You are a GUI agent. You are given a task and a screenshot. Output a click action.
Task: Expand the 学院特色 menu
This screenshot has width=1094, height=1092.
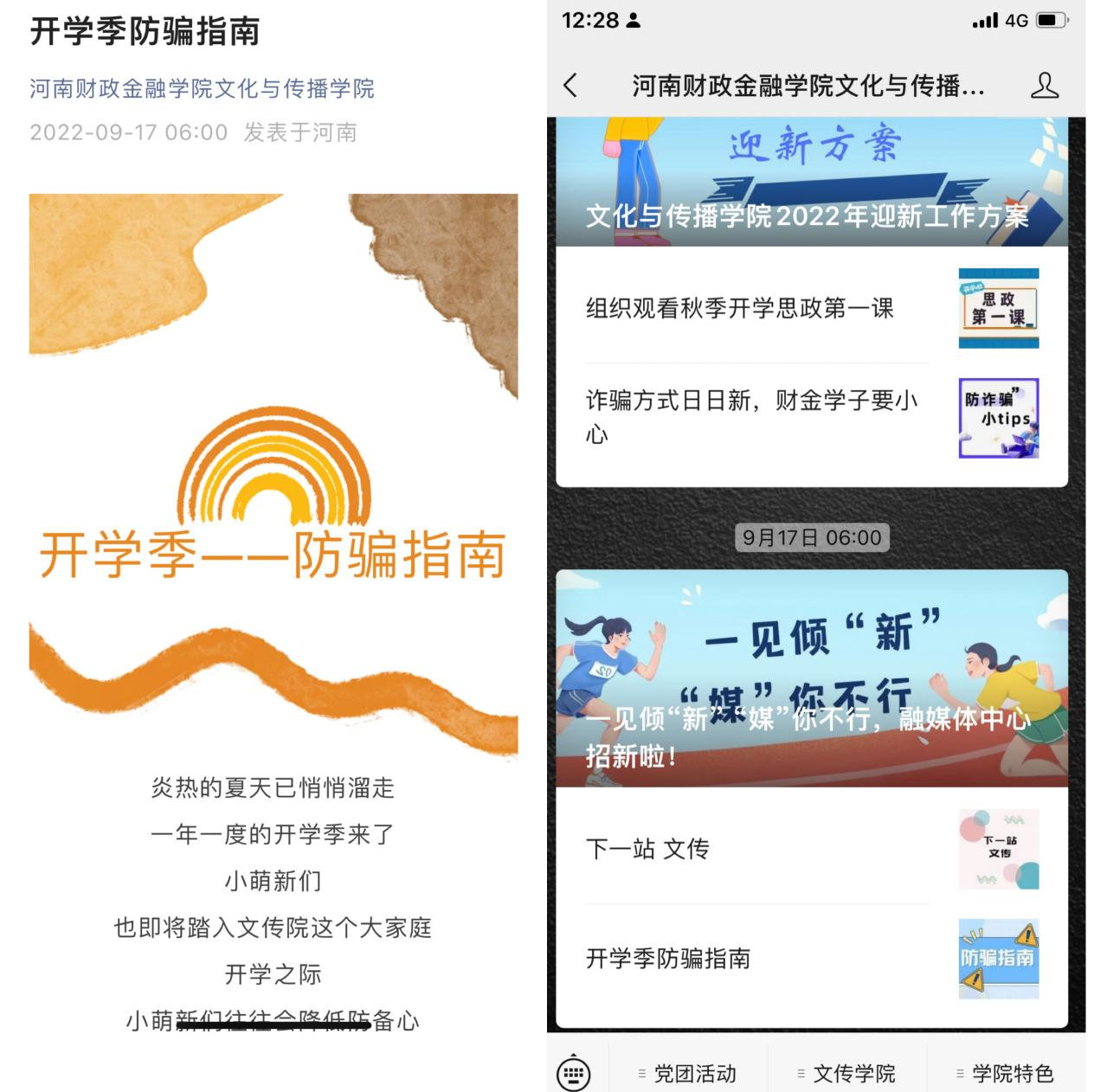(x=1006, y=1074)
